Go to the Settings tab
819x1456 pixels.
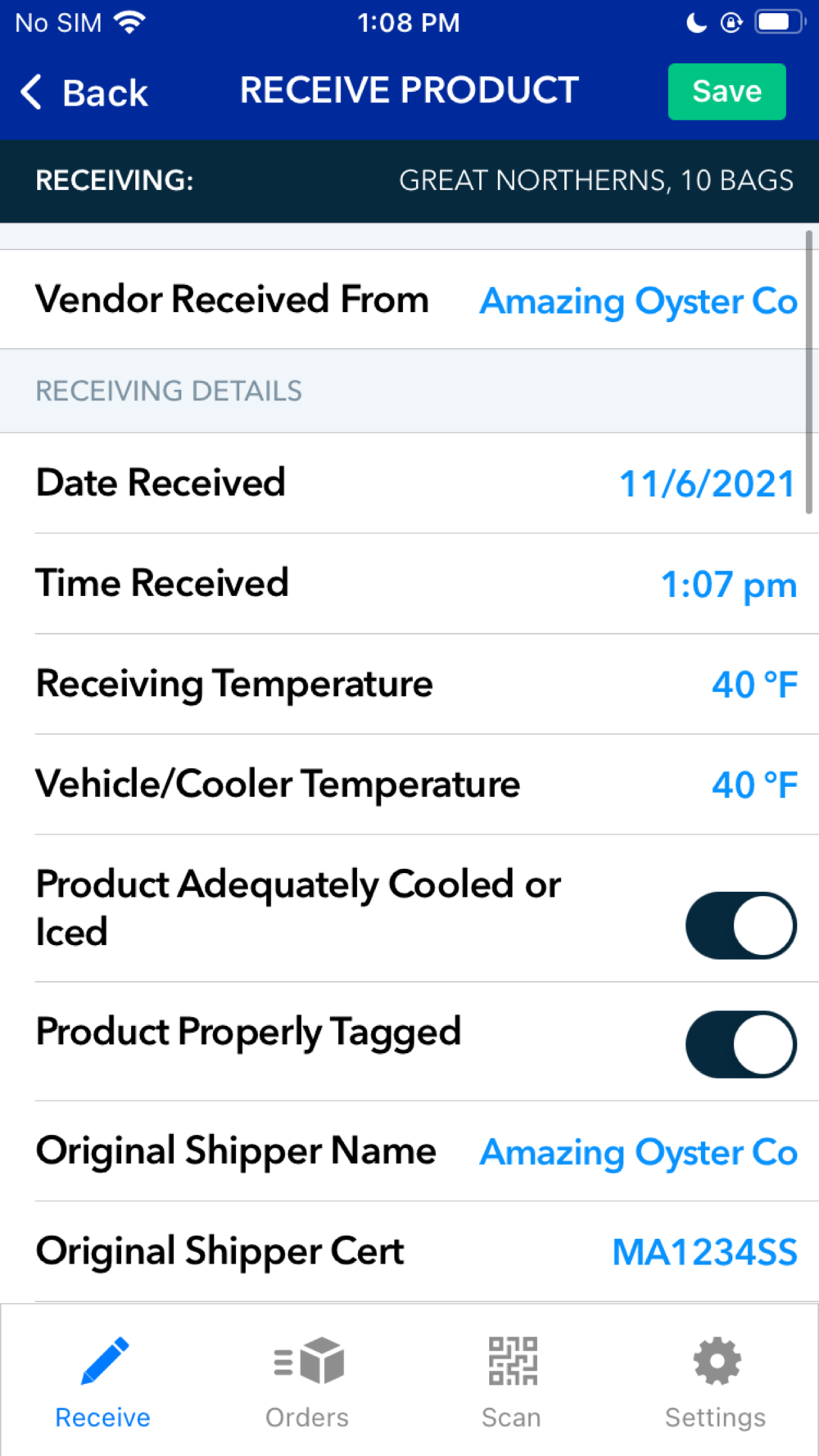pos(716,1380)
